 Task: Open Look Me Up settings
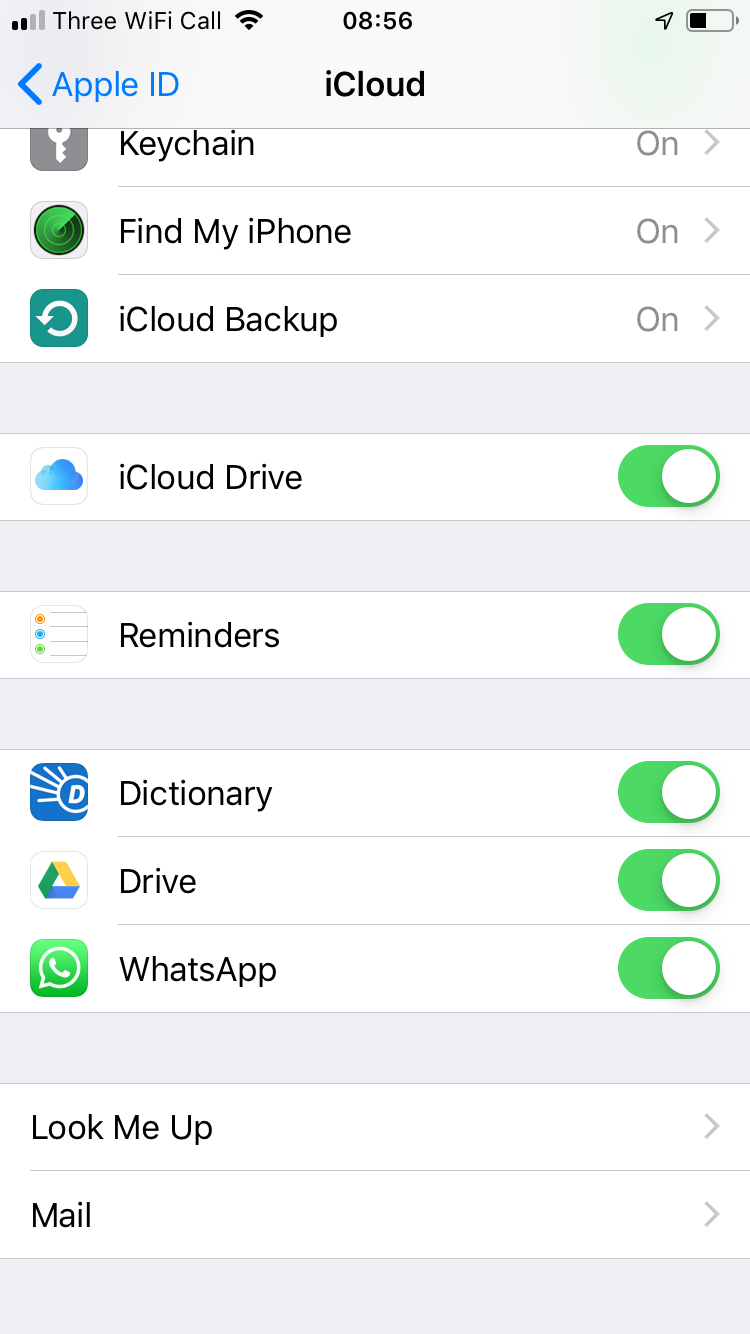(x=375, y=1127)
